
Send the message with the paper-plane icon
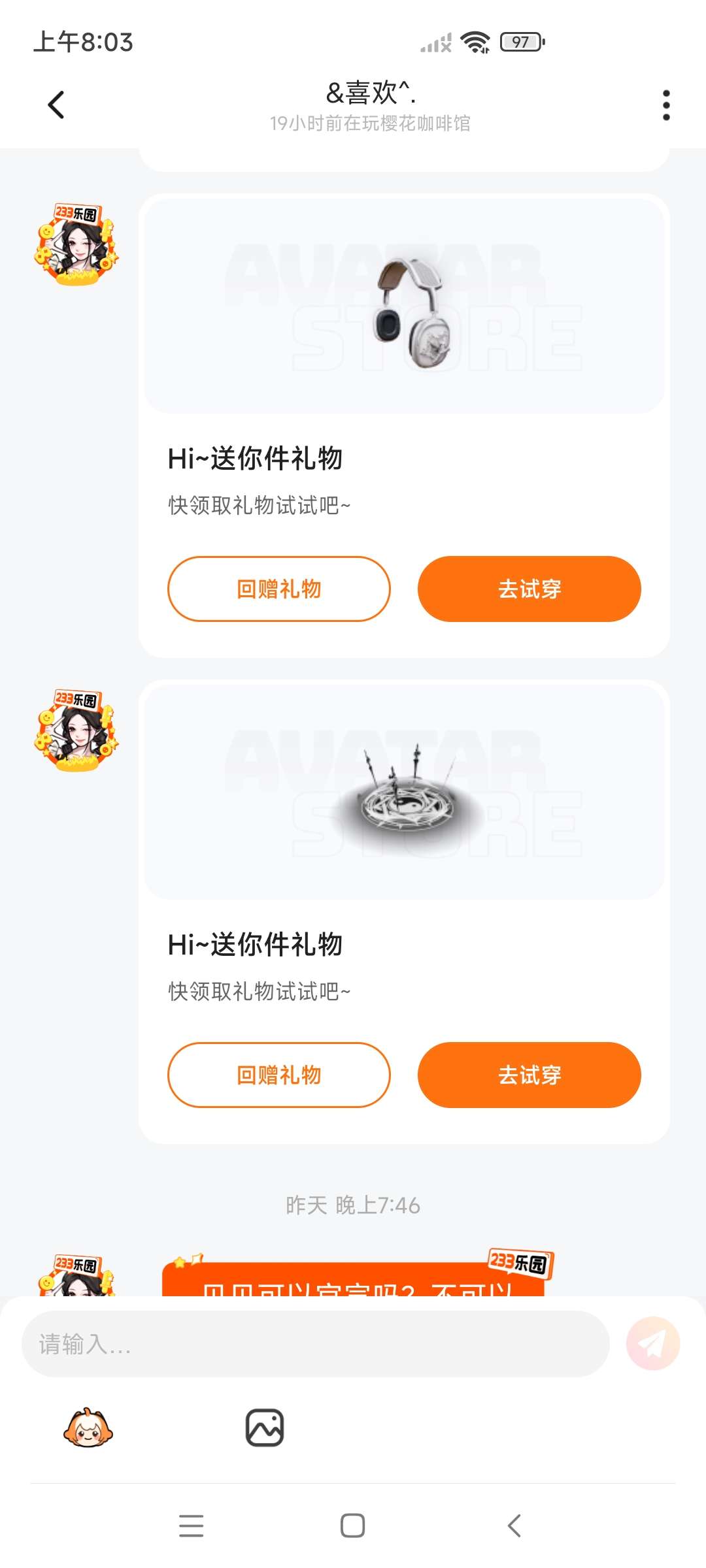tap(652, 1344)
